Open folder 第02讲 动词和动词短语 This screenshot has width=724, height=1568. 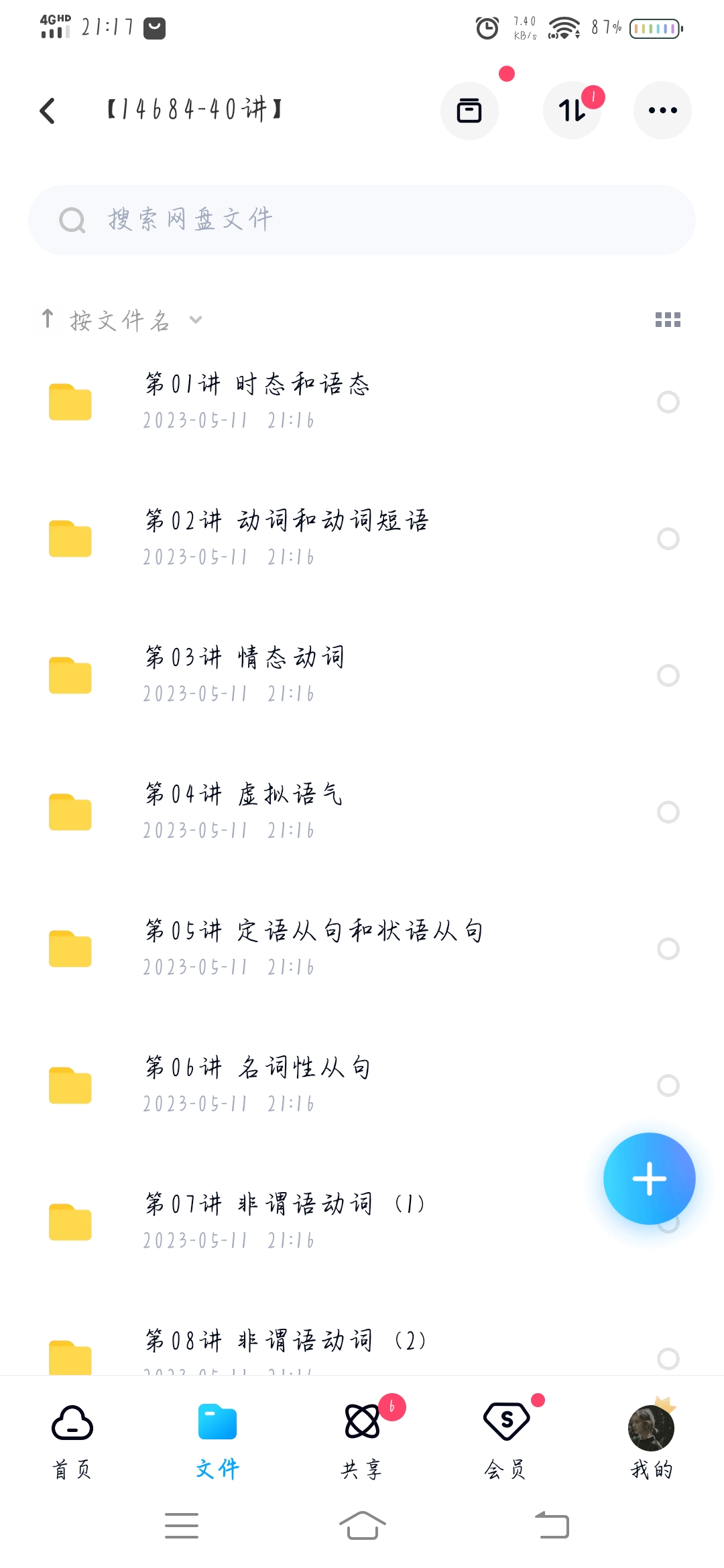287,537
